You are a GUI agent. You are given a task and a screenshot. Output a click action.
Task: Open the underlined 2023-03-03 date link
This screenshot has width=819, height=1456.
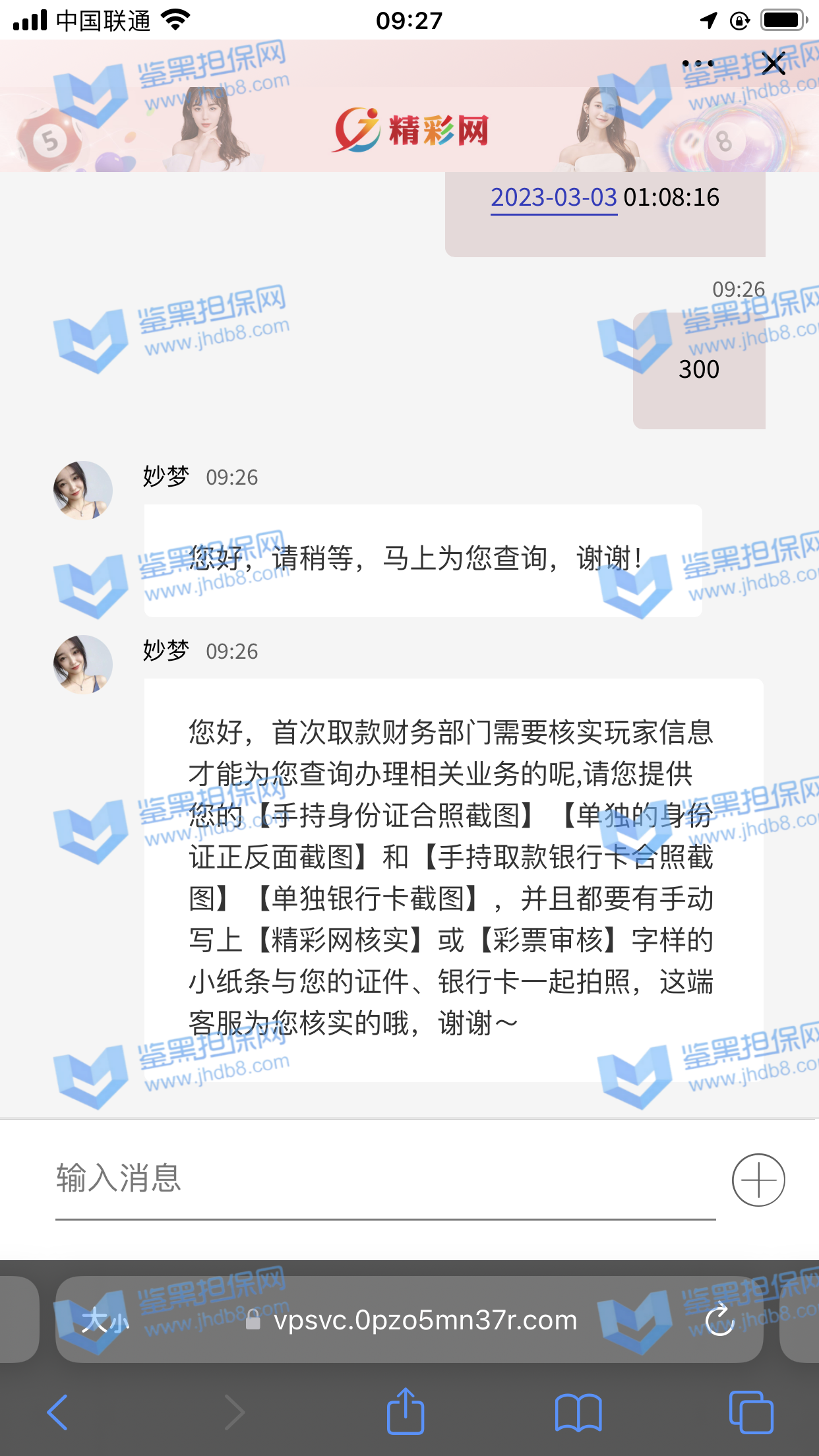coord(553,198)
